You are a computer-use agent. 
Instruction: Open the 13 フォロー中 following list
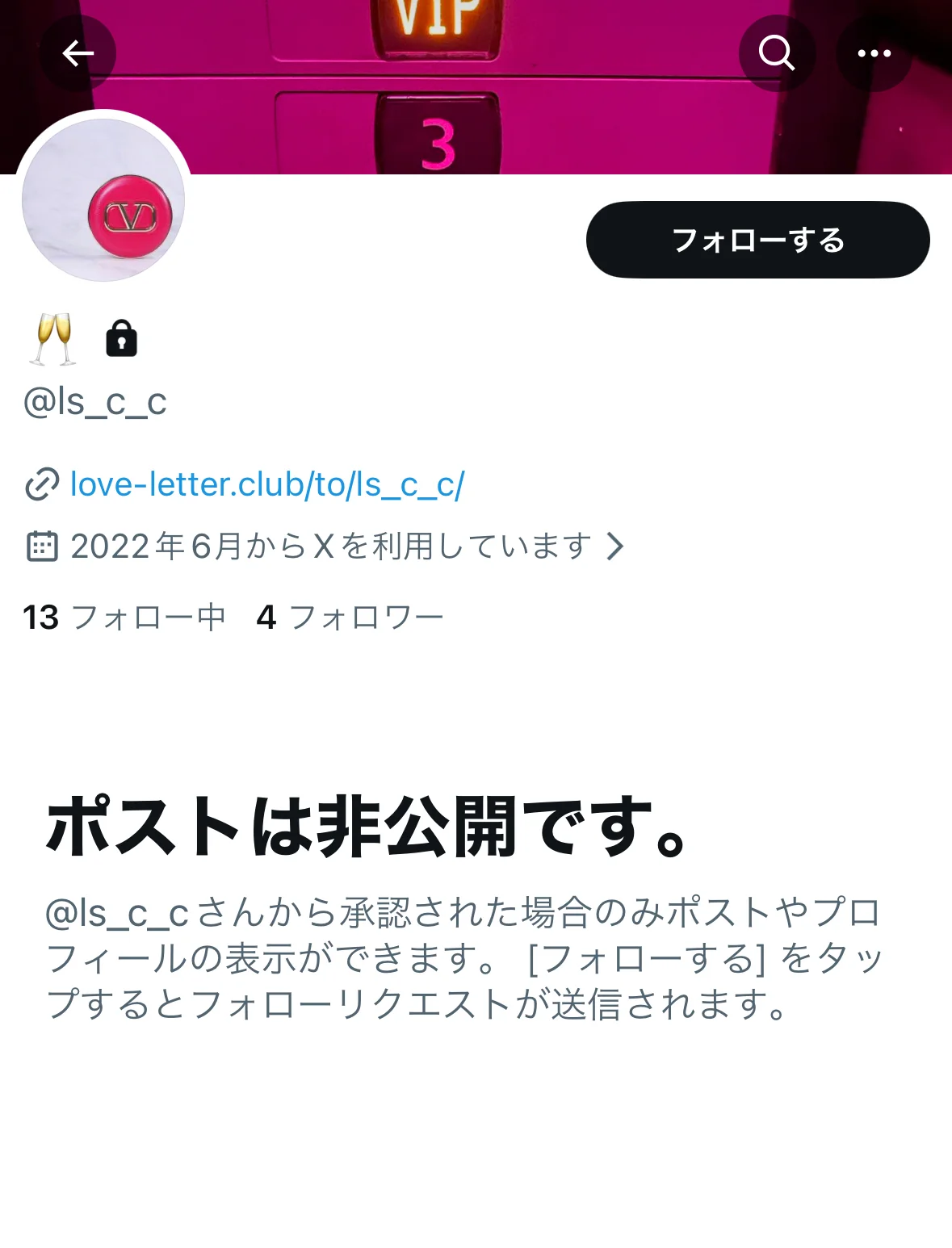click(x=124, y=618)
